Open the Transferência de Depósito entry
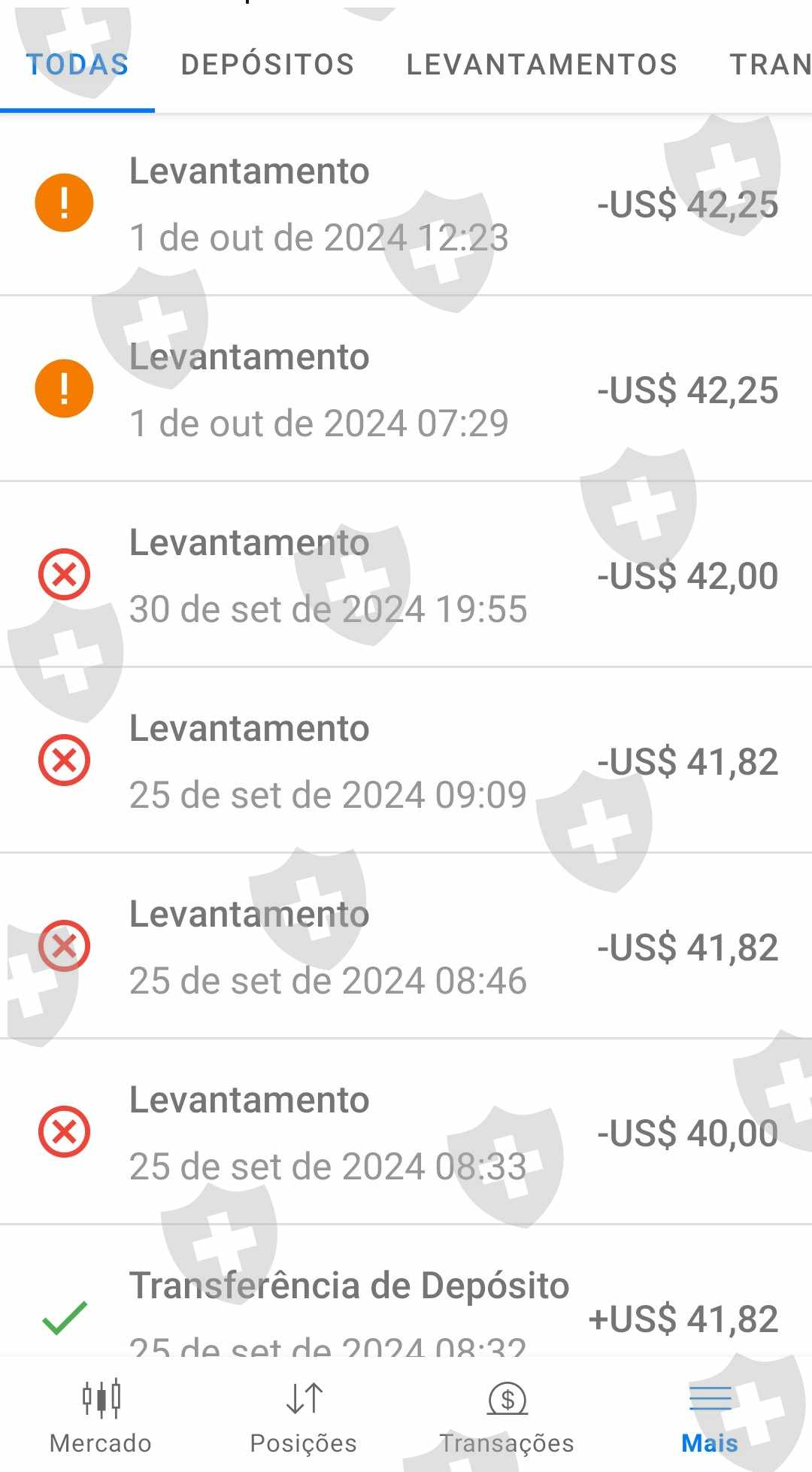Image resolution: width=812 pixels, height=1472 pixels. pyautogui.click(x=406, y=1309)
